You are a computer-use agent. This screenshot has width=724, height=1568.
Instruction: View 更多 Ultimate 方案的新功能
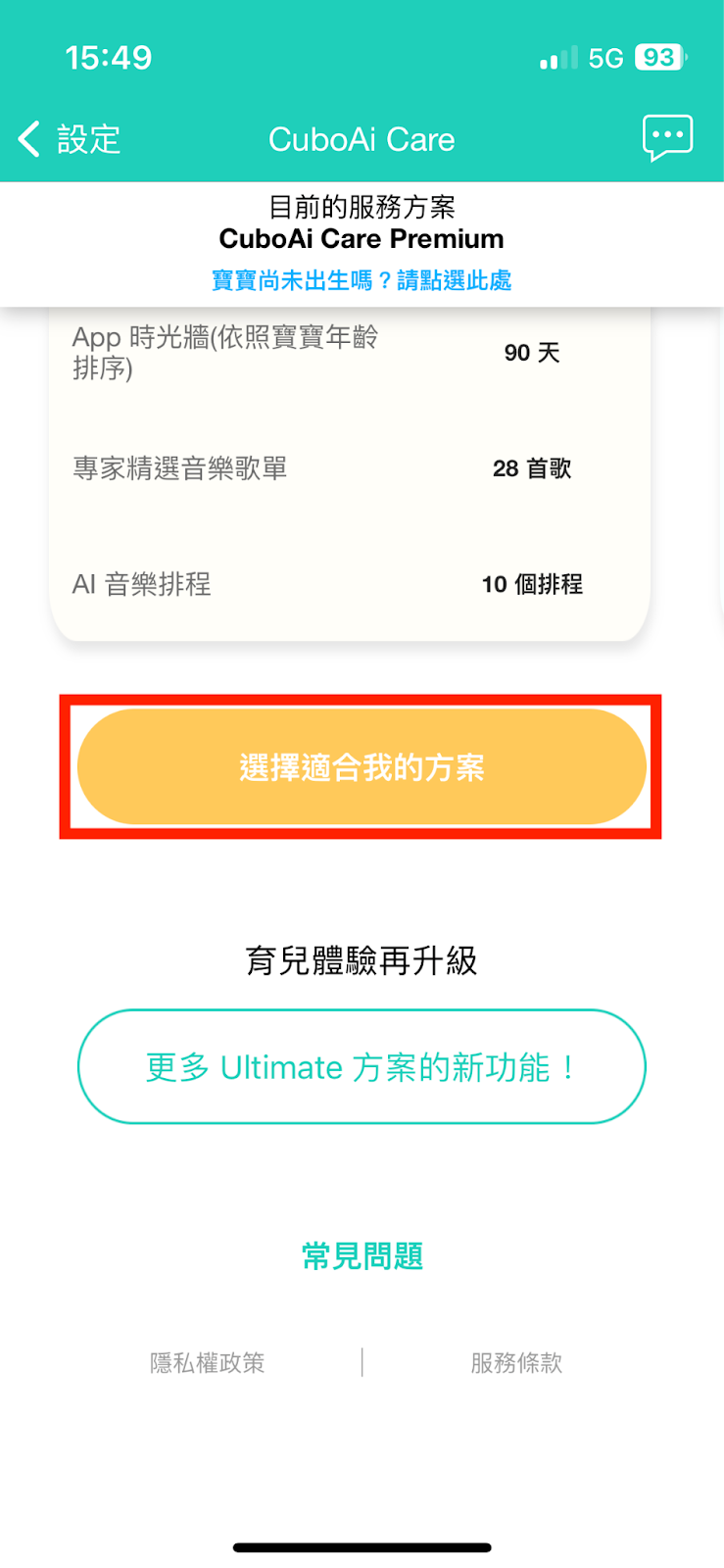362,1066
